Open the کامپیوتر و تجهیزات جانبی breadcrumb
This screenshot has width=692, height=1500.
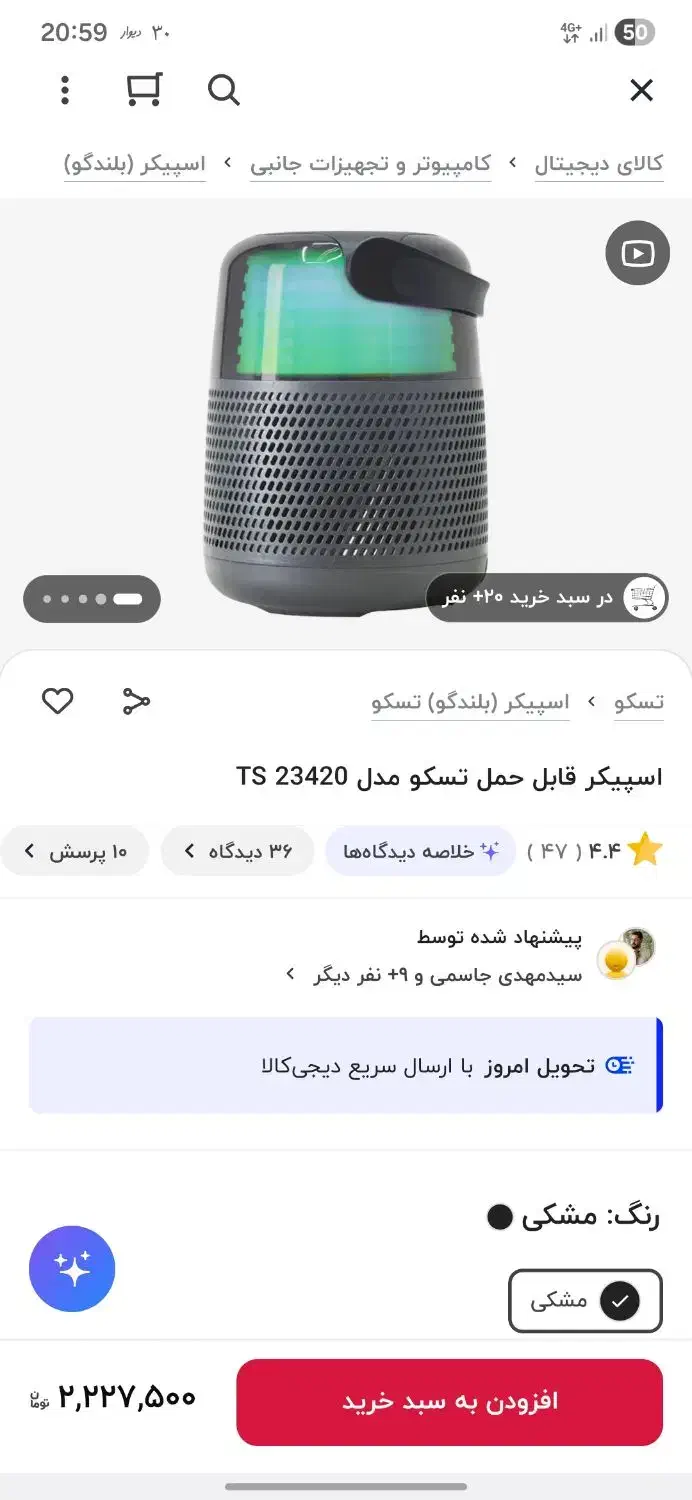(x=370, y=164)
